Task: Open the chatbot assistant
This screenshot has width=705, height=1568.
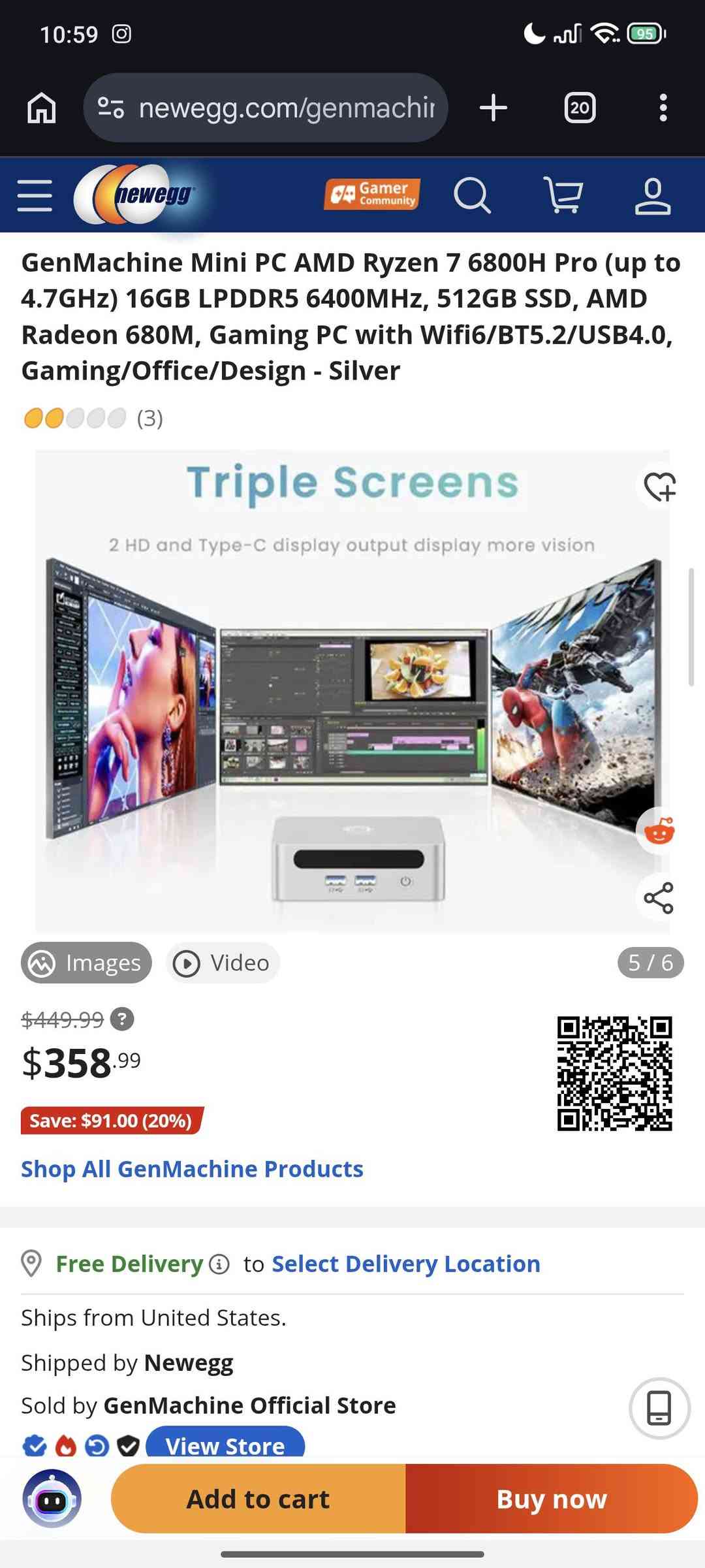Action: pos(52,1499)
